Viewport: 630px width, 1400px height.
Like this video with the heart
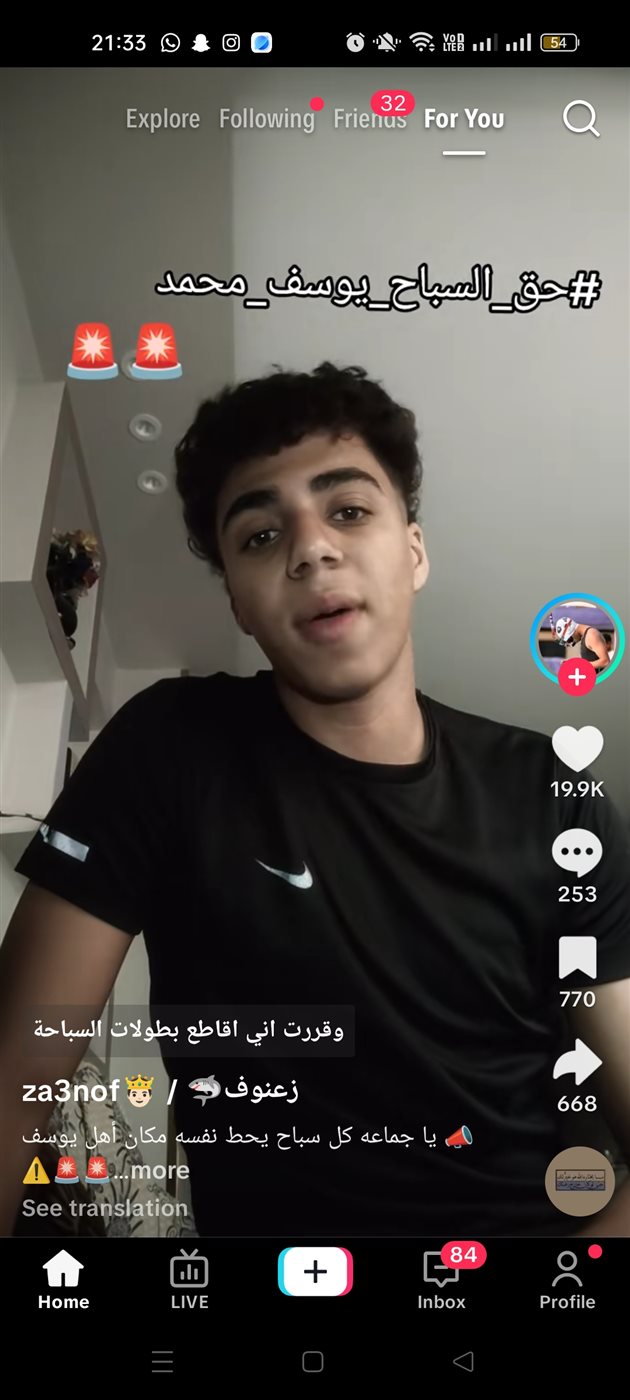[x=577, y=749]
